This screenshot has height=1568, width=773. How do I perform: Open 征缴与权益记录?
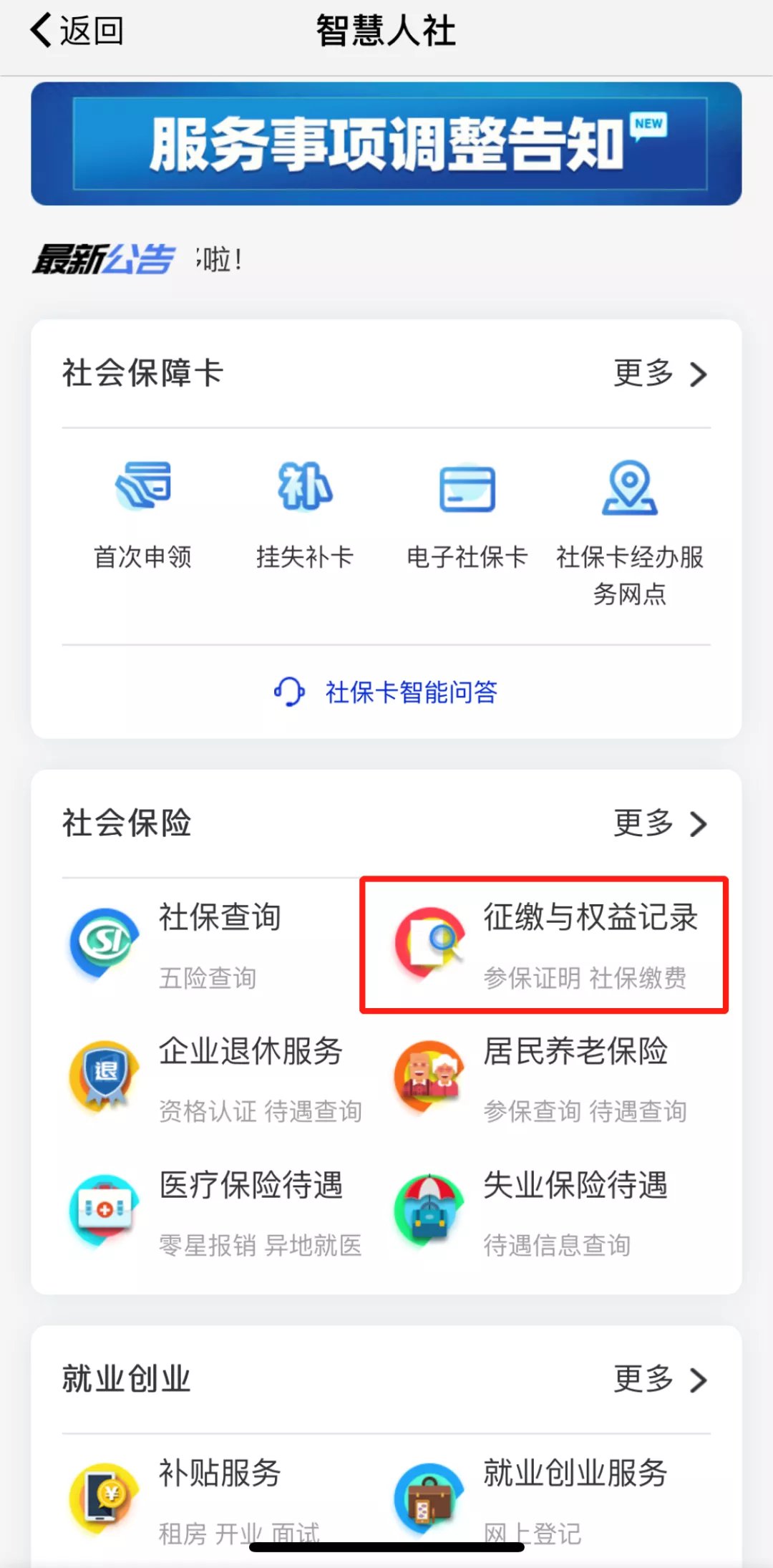(x=544, y=945)
